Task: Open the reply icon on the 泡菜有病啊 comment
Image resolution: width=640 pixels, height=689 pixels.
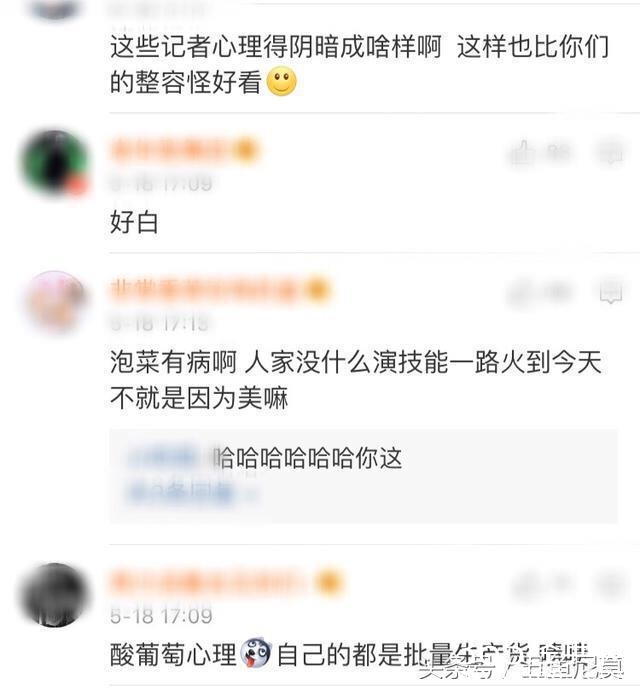Action: (610, 292)
